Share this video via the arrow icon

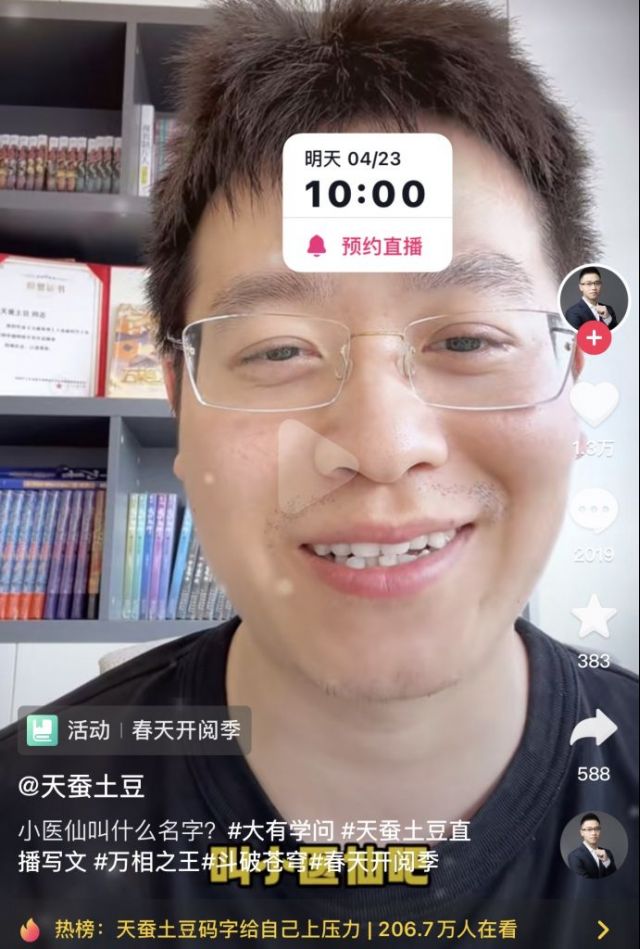point(594,730)
